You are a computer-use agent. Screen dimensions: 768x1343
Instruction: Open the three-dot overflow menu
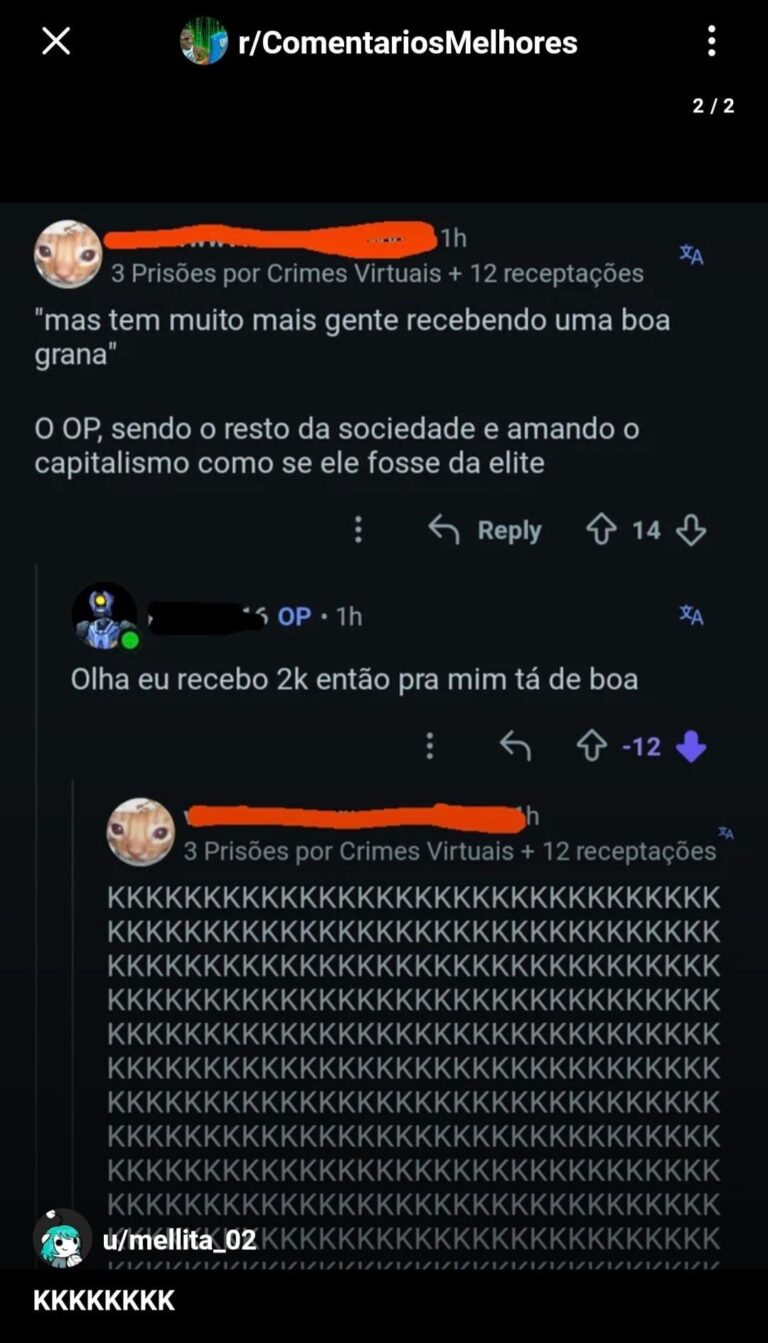point(712,41)
